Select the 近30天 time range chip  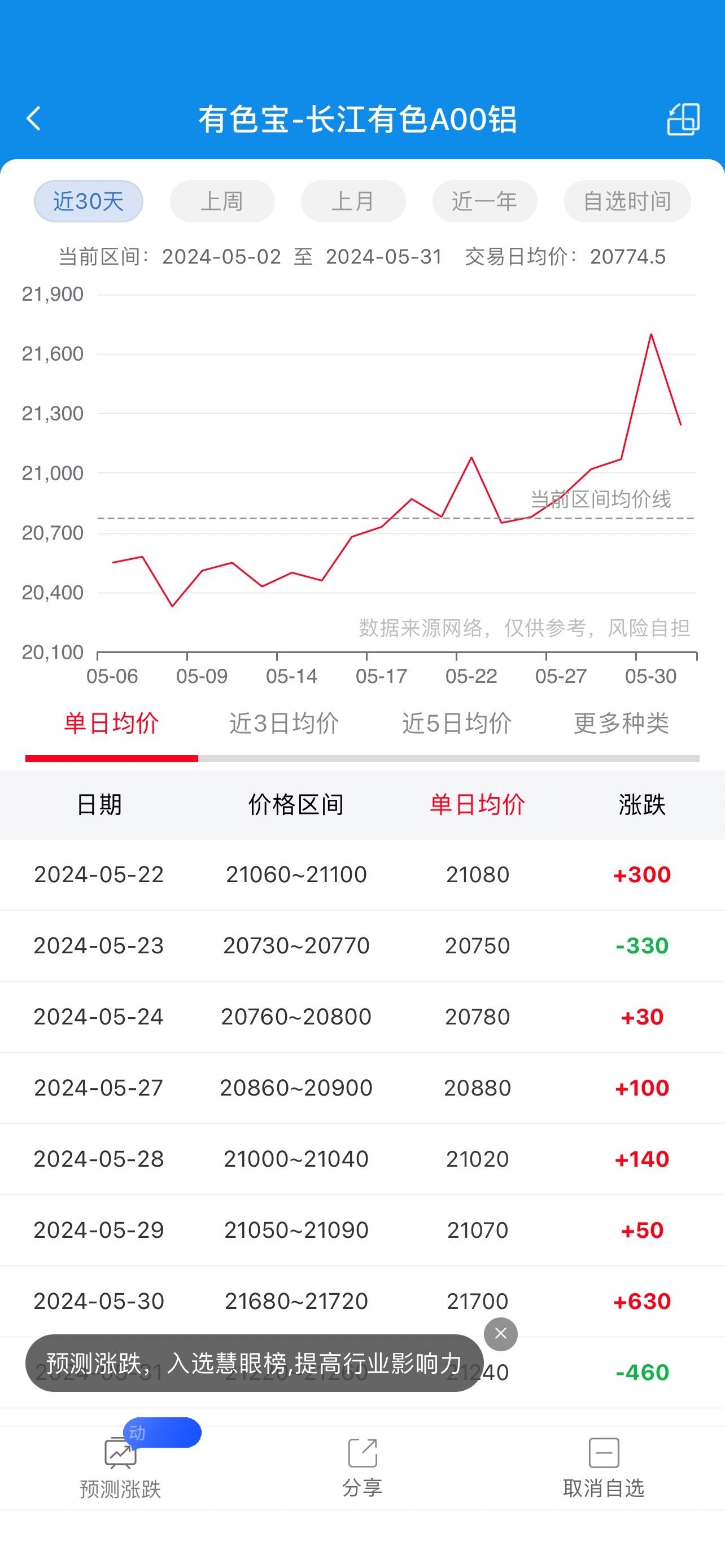pyautogui.click(x=88, y=201)
